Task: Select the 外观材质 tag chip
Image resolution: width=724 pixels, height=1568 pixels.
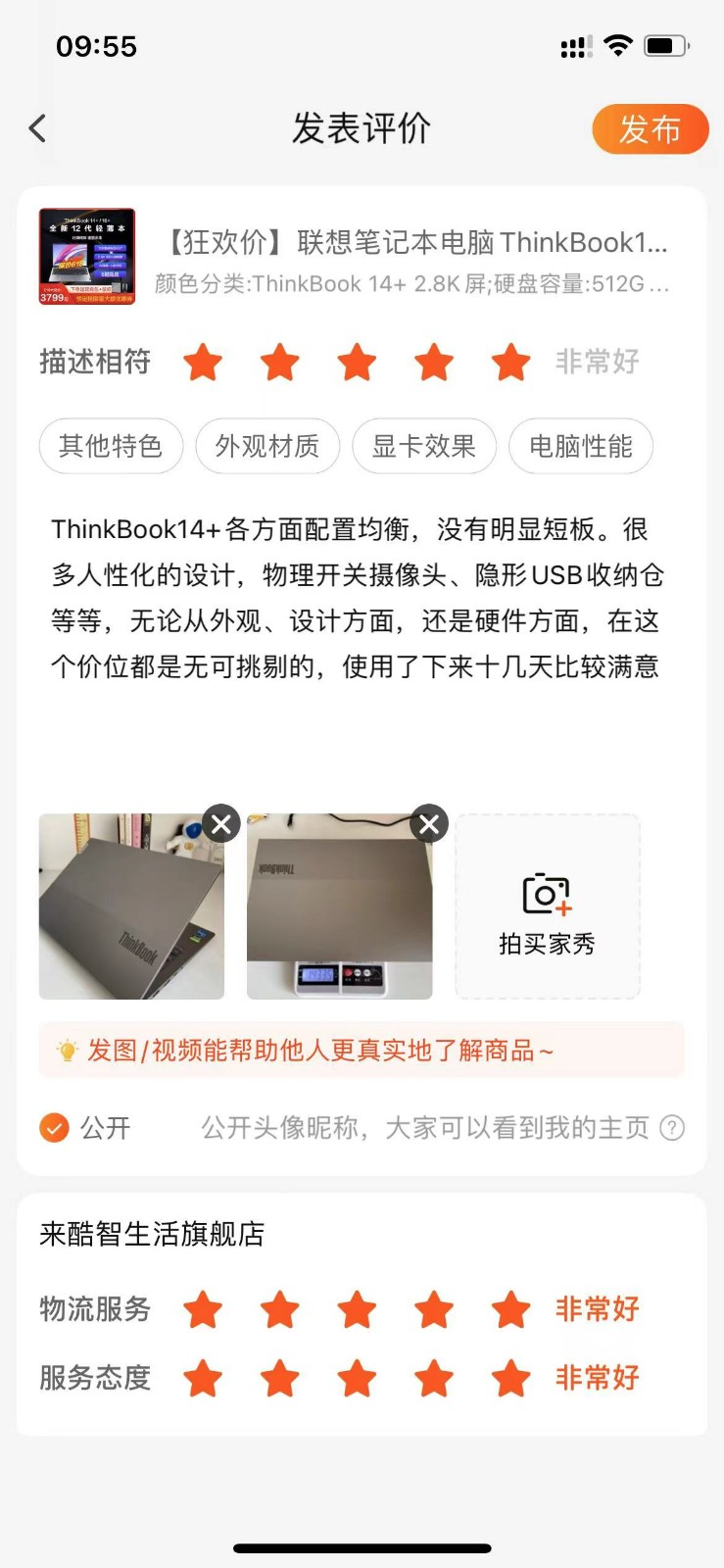Action: pos(267,446)
